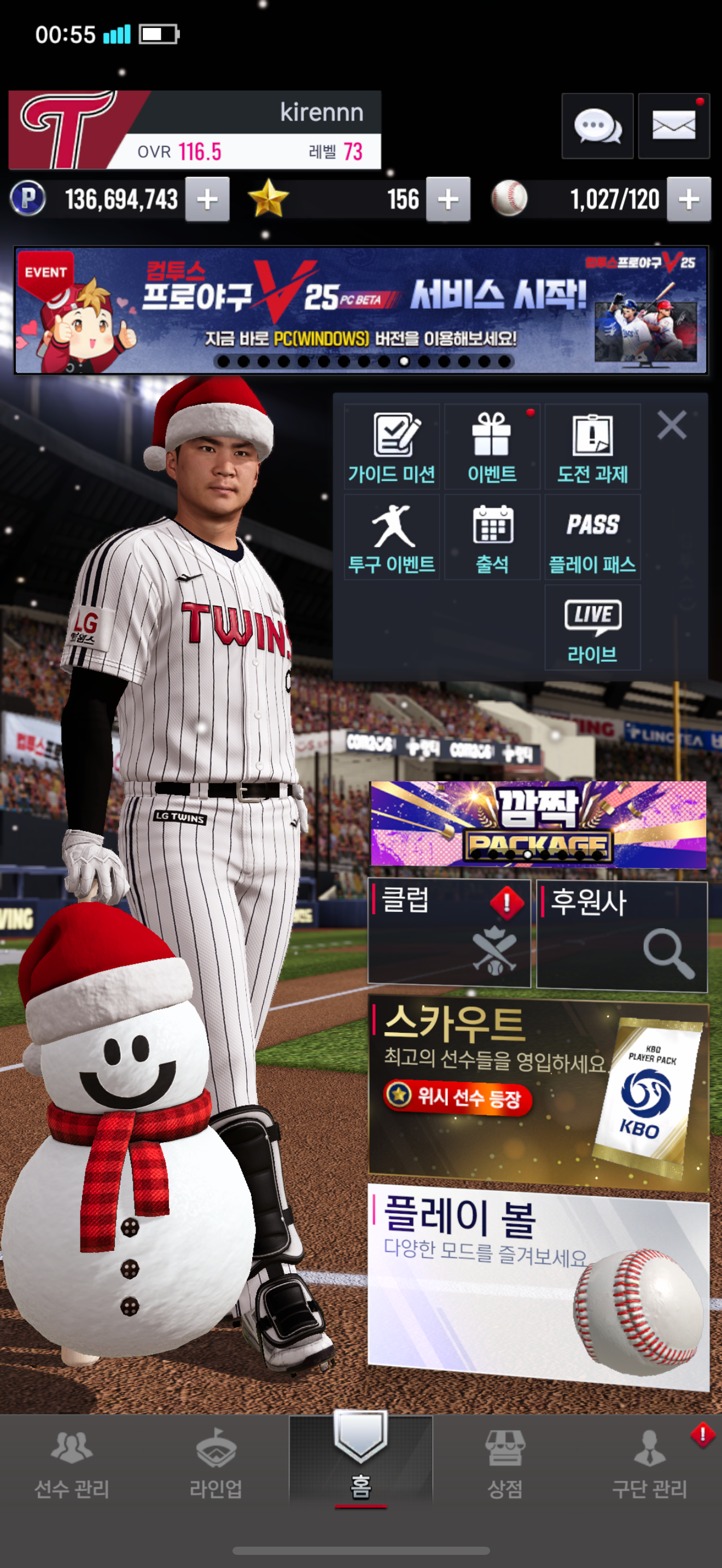Open 도전 과제 challenges
The image size is (722, 1568).
592,447
